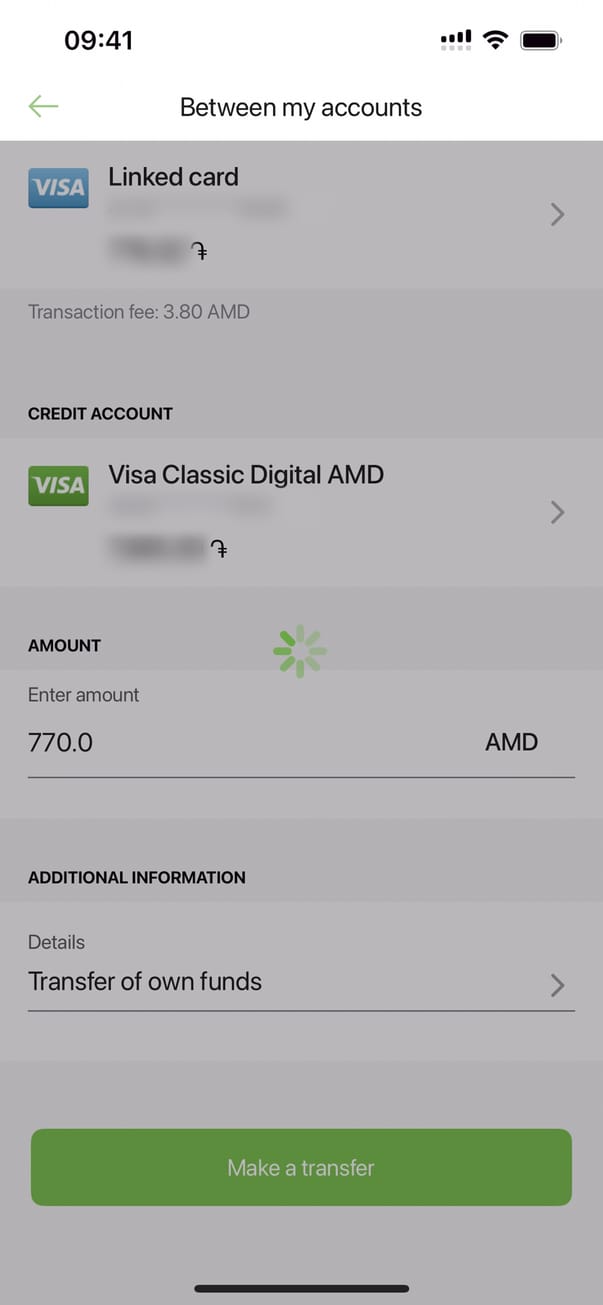Open the Linked card account selector
Viewport: 603px width, 1305px height.
[300, 214]
